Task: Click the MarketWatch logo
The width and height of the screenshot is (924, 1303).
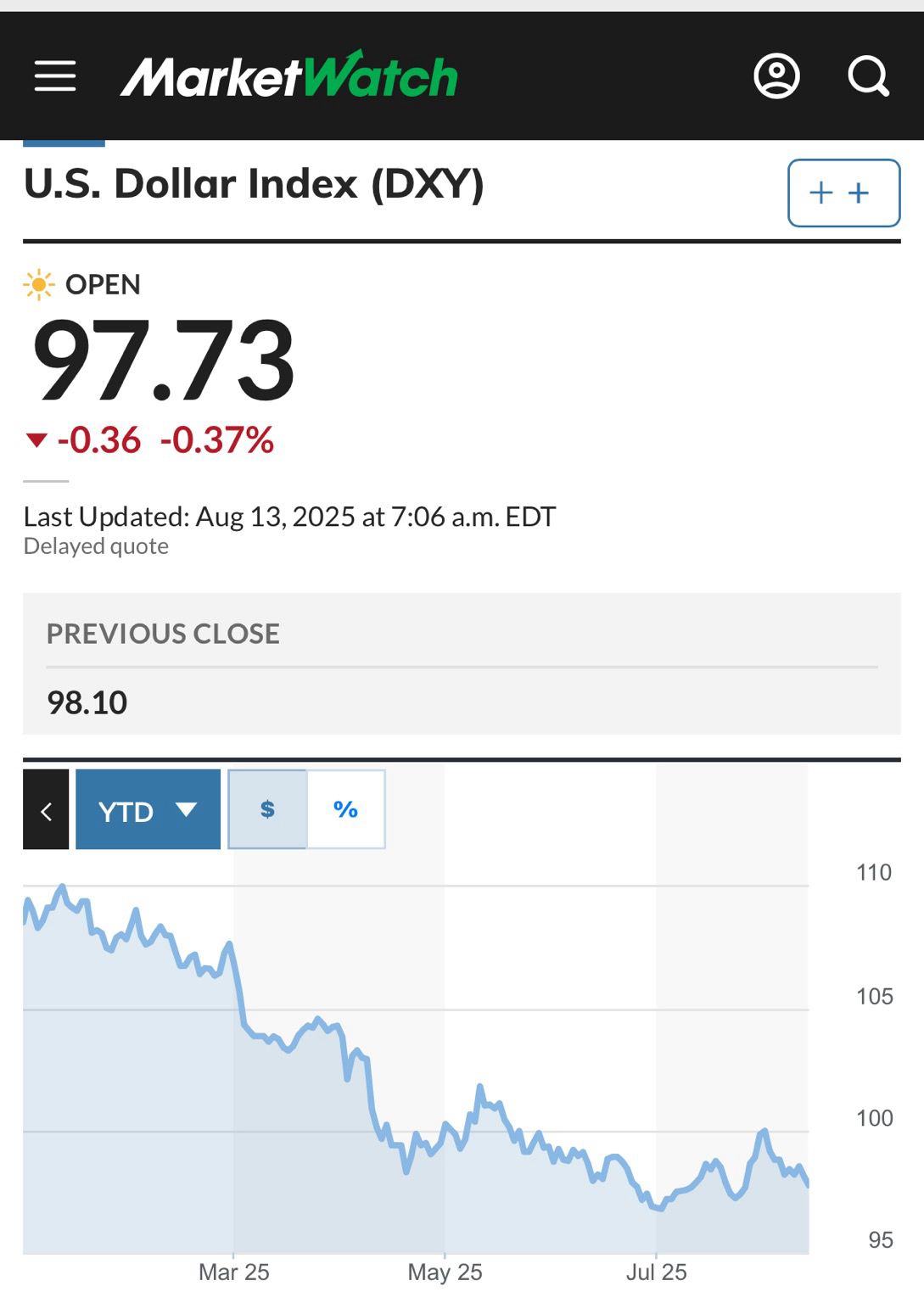Action: (288, 76)
